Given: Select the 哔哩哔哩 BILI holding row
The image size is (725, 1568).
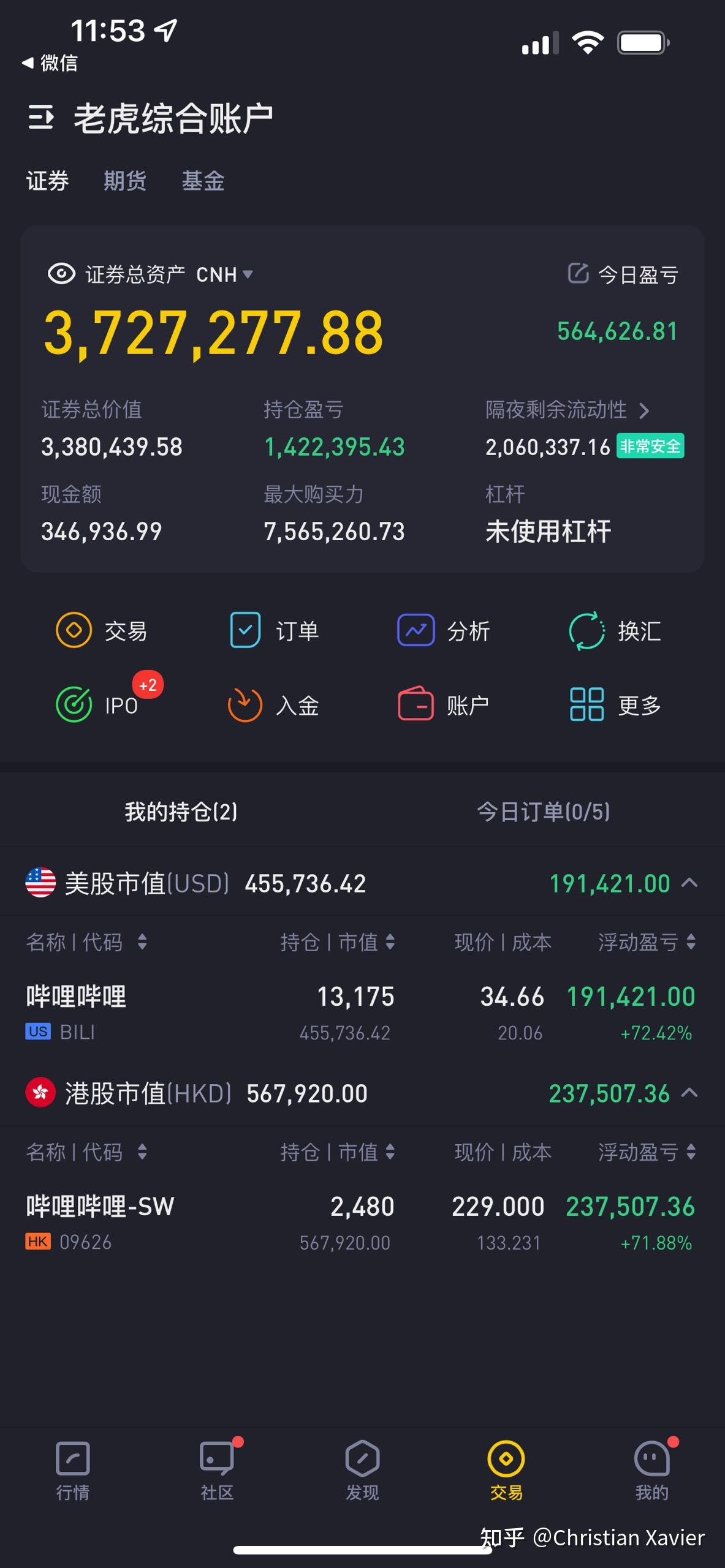Looking at the screenshot, I should tap(362, 1011).
